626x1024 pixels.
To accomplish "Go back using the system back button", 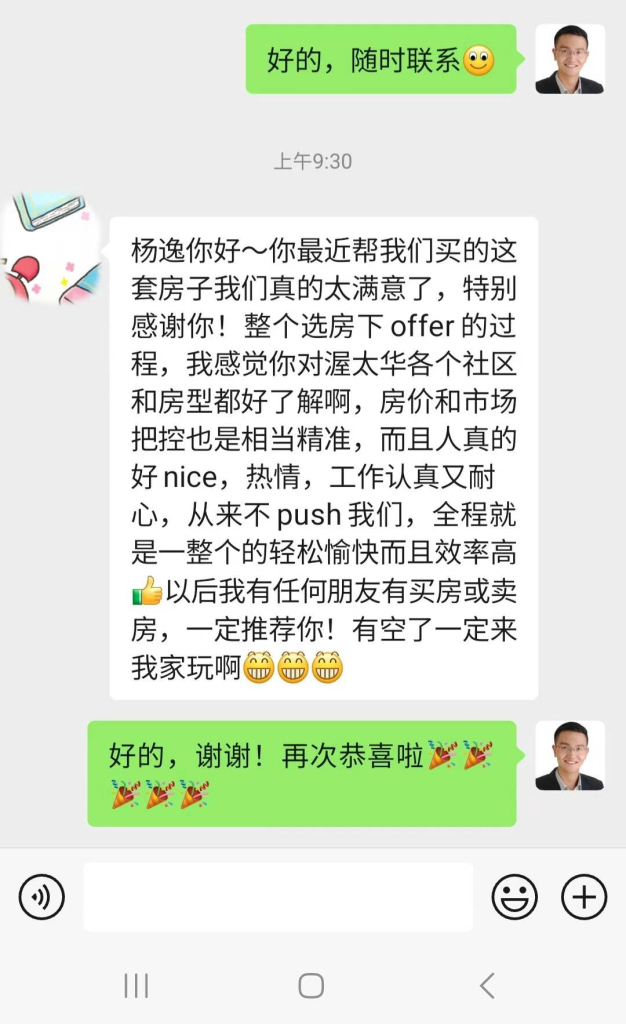I will pos(486,986).
